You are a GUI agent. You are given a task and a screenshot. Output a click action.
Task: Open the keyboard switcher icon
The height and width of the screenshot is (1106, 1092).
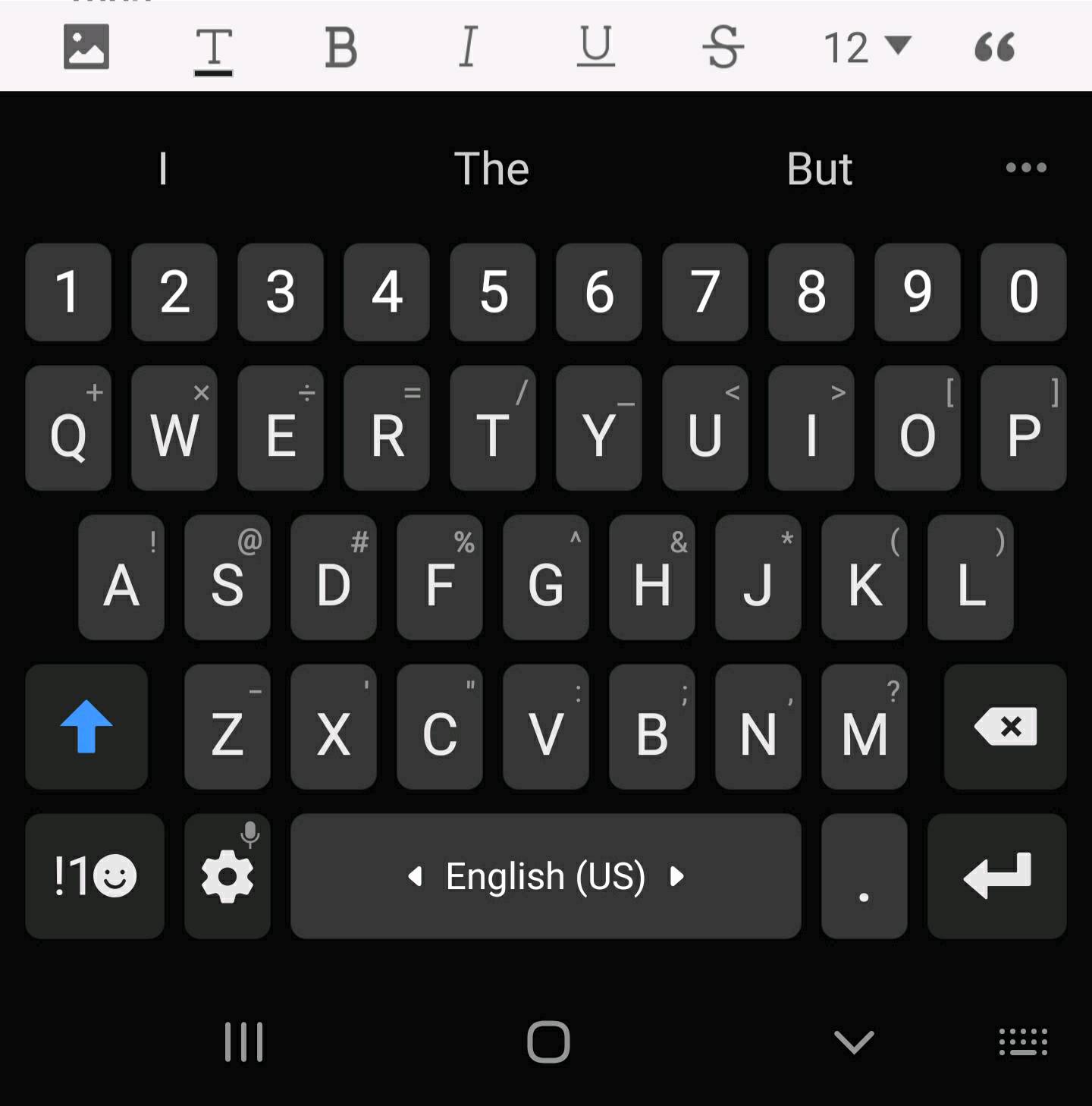1023,1042
